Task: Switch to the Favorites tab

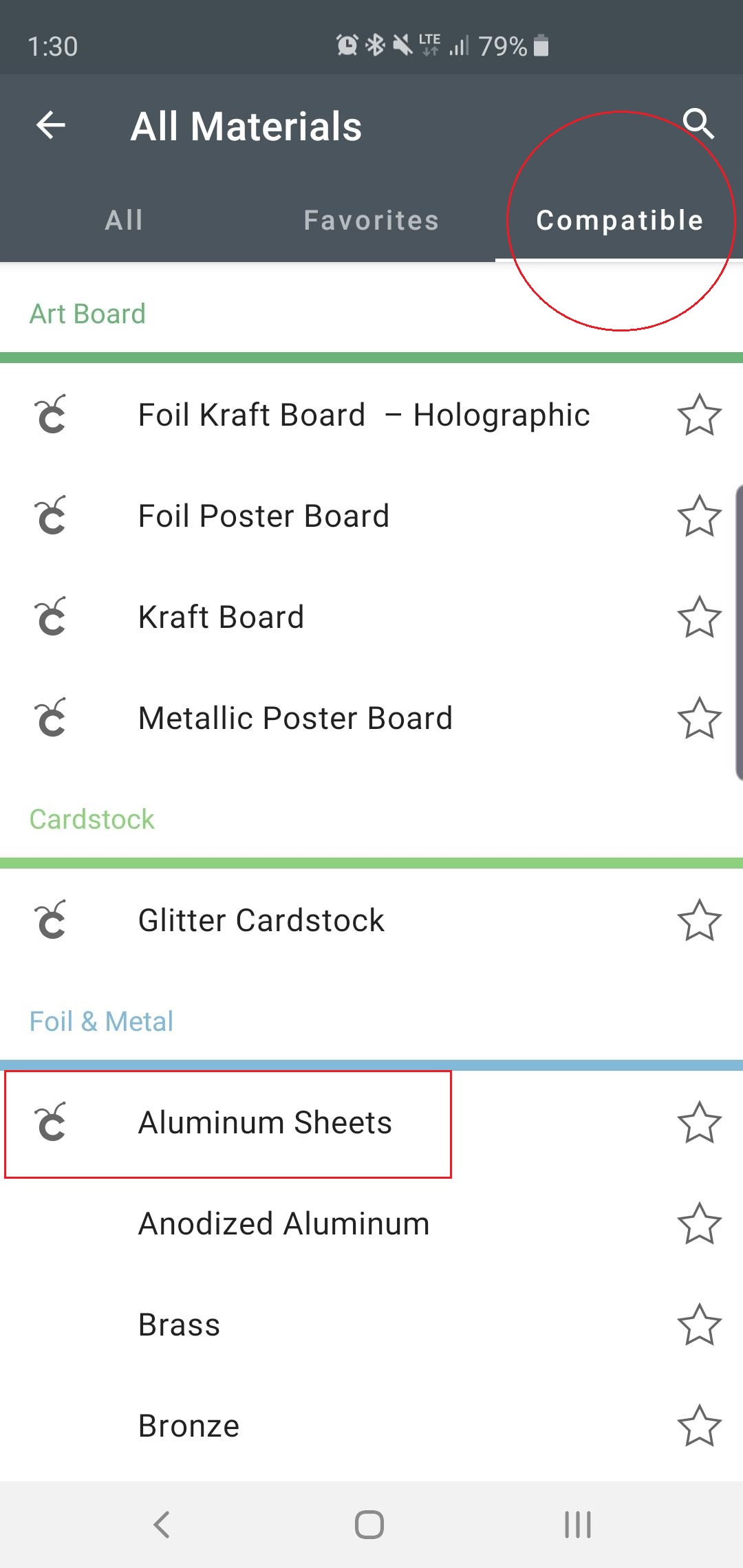Action: pos(370,220)
